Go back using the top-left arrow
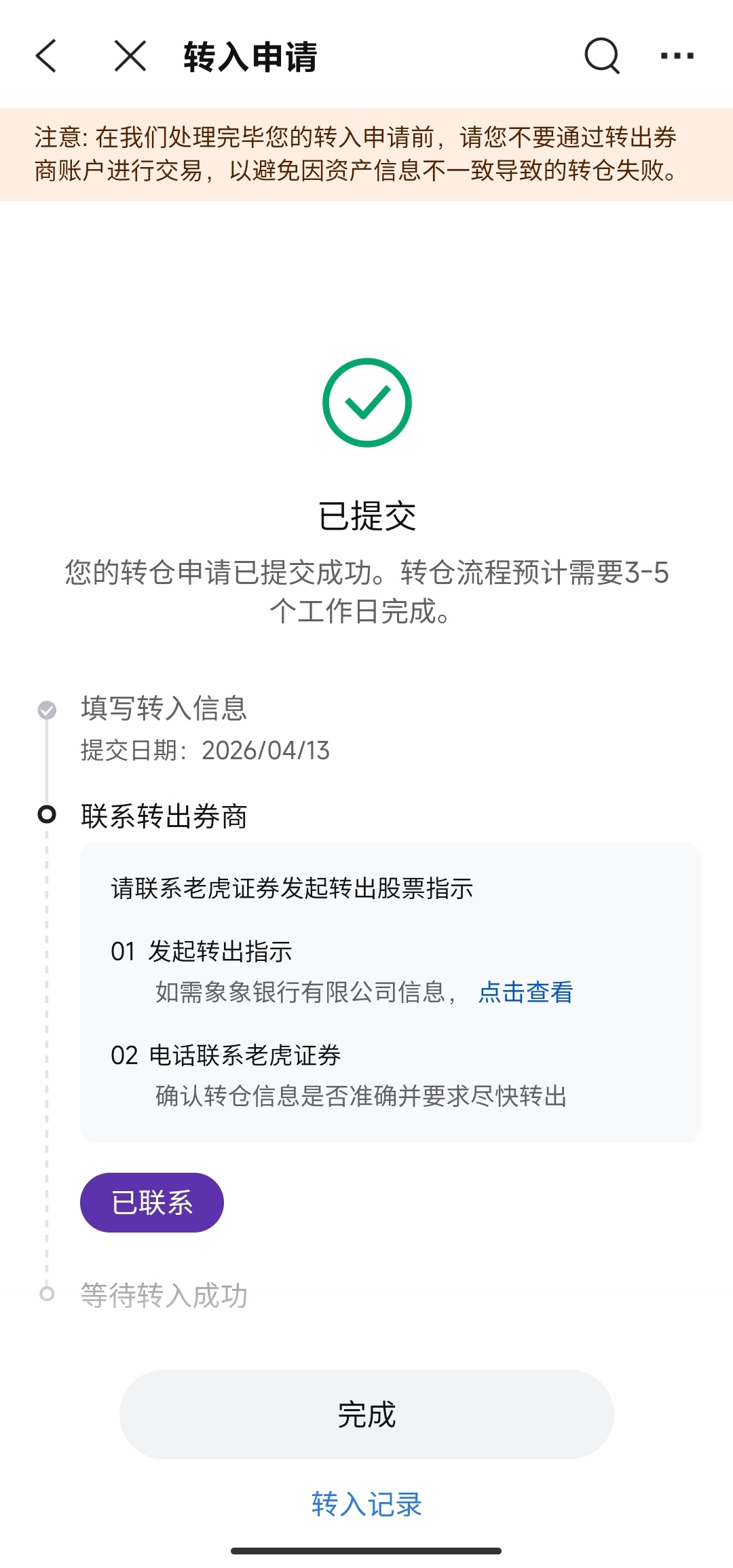 coord(46,56)
